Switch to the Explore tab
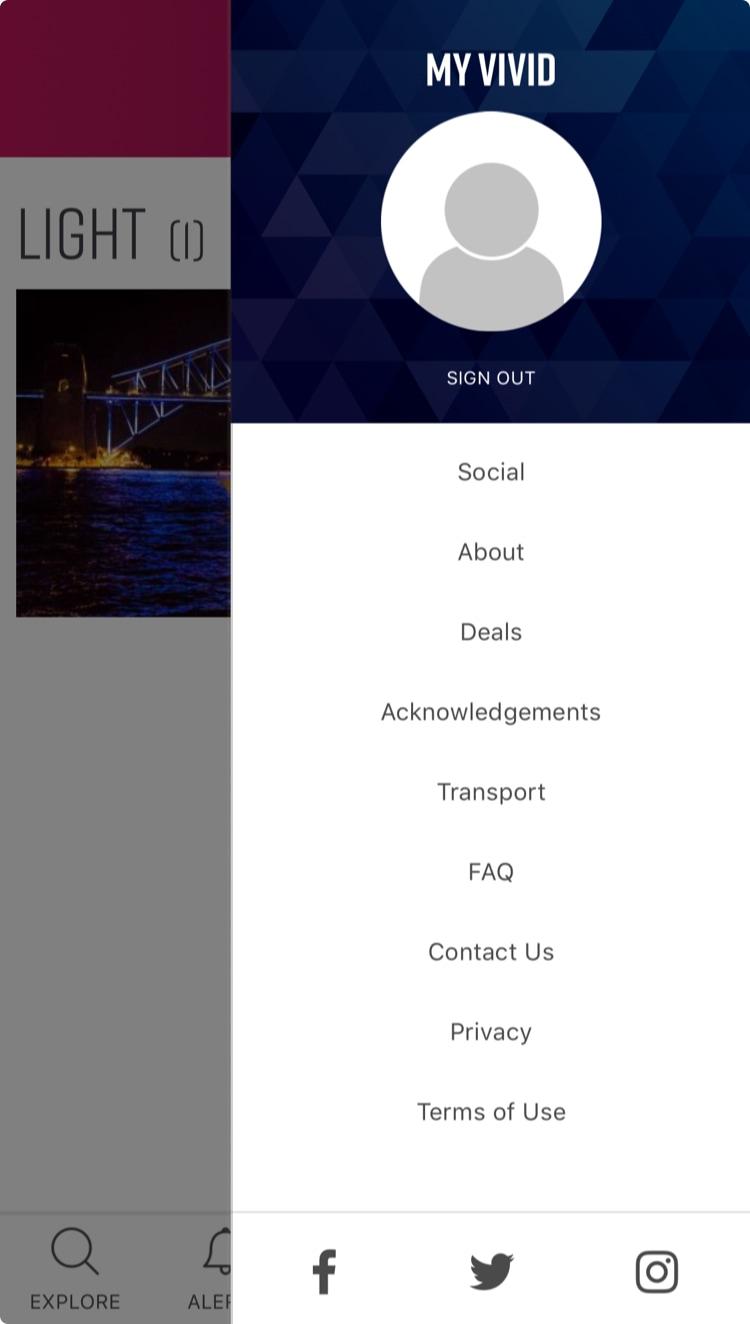This screenshot has height=1324, width=750. click(75, 1270)
